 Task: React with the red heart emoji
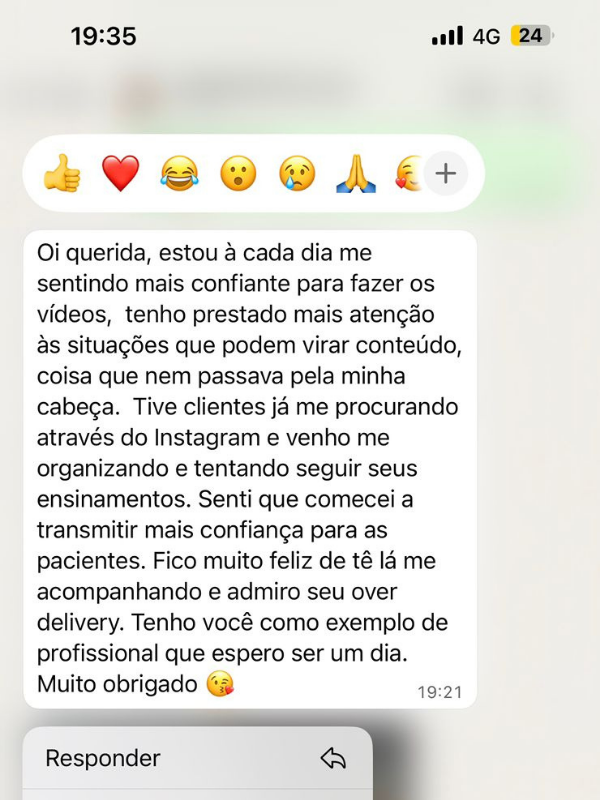coord(121,174)
